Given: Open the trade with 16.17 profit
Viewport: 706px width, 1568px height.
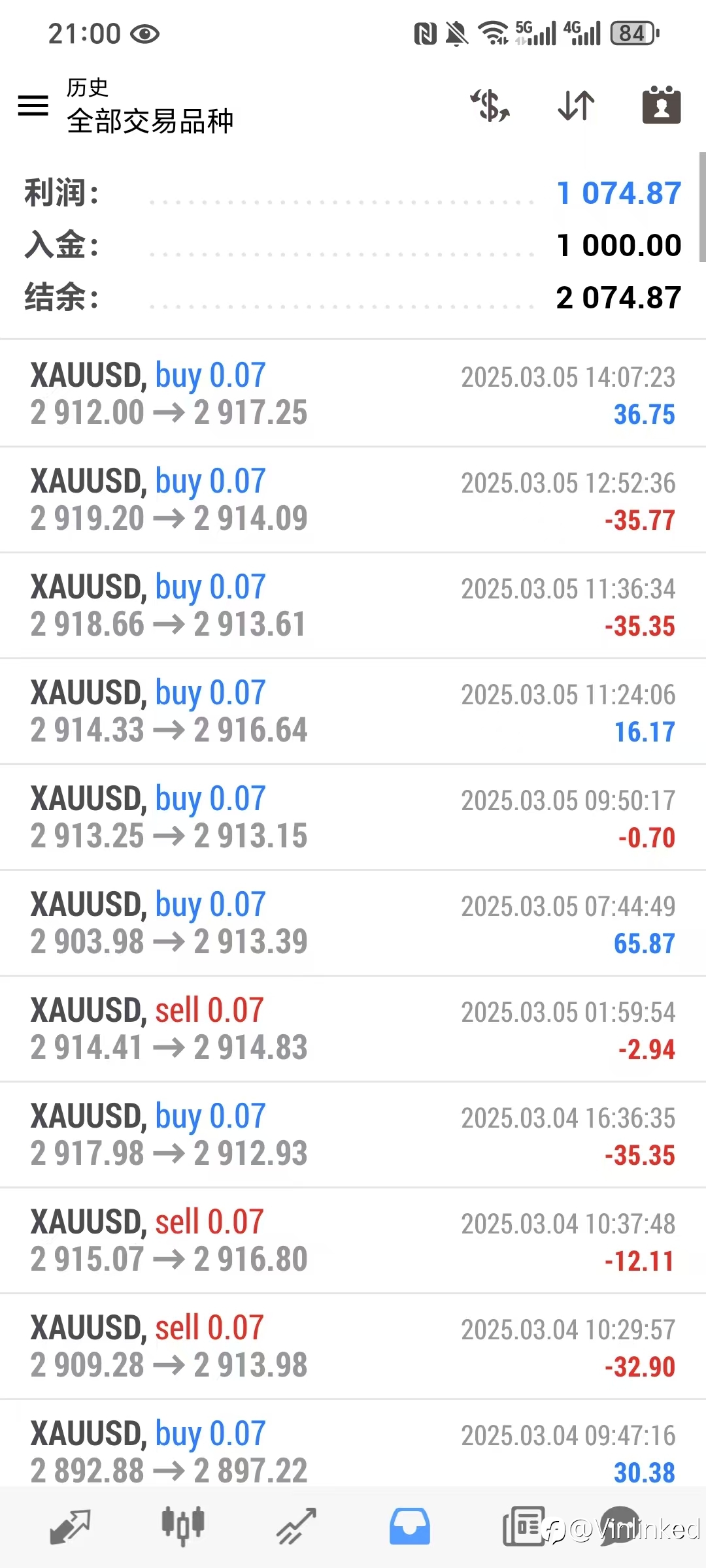Looking at the screenshot, I should point(353,711).
